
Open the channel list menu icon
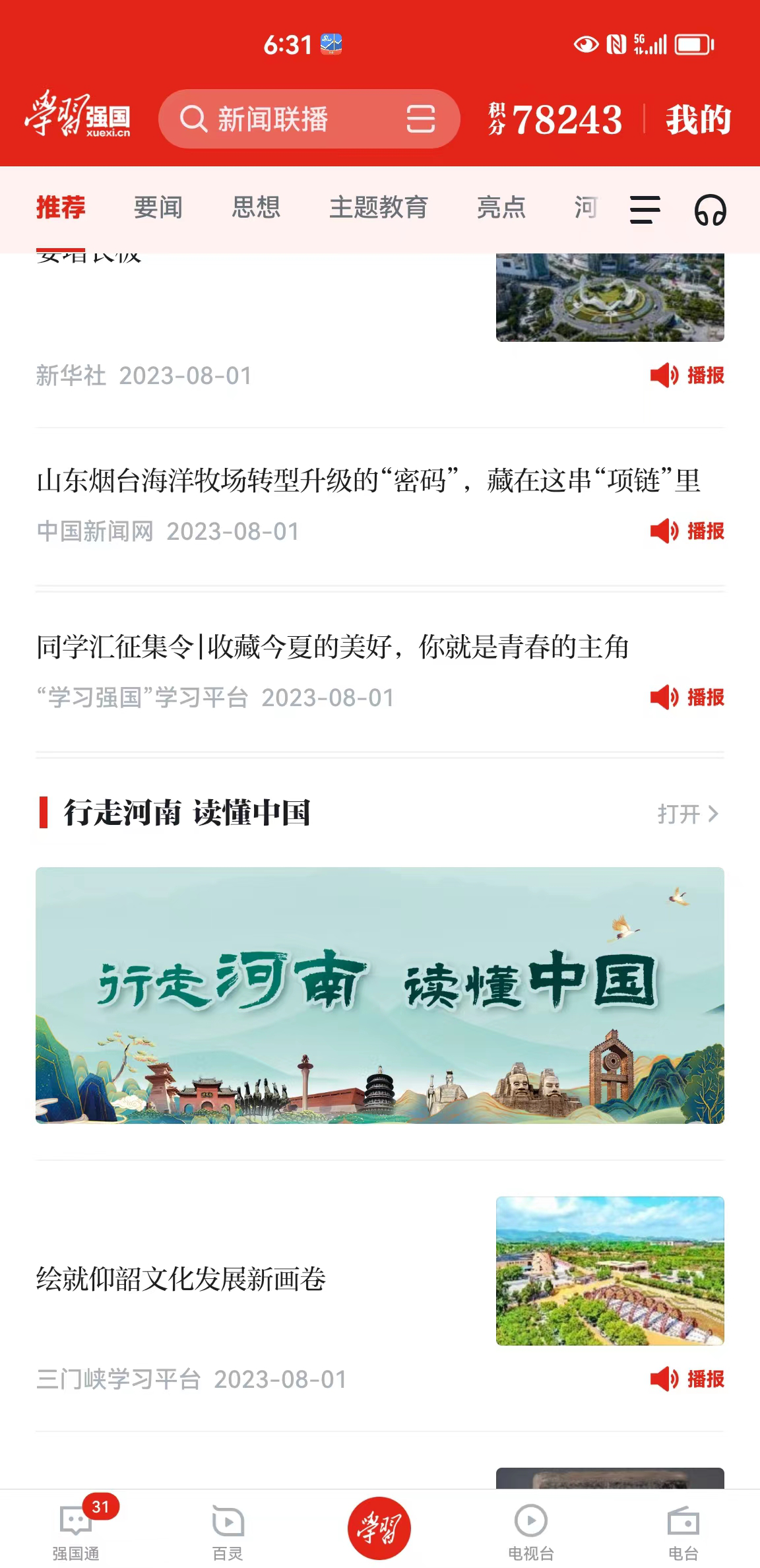click(x=645, y=210)
